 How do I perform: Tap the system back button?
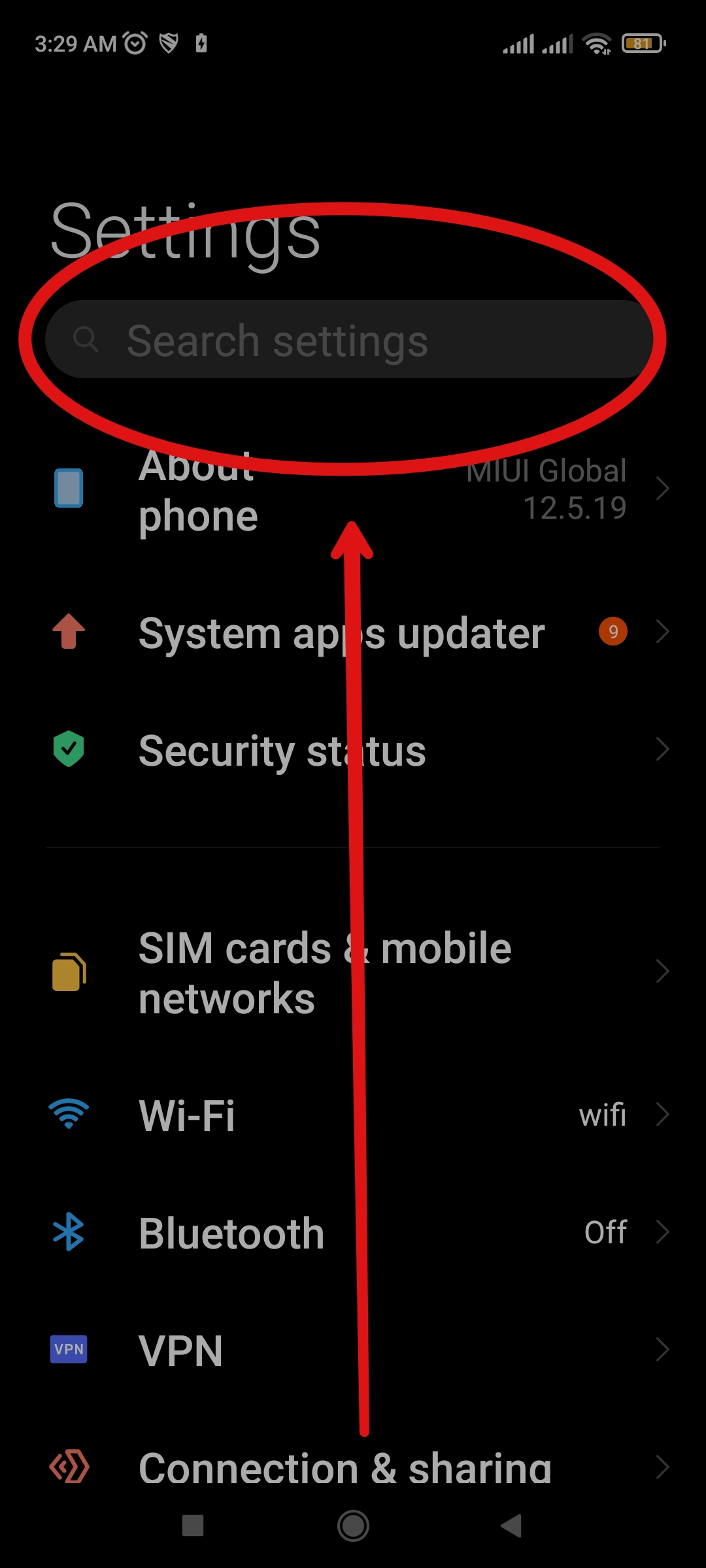511,1526
